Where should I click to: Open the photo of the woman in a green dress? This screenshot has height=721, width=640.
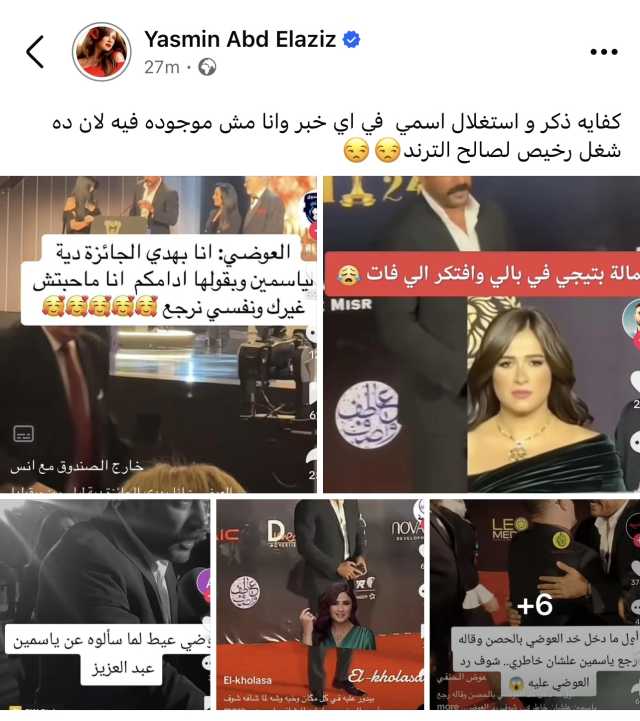[x=480, y=335]
